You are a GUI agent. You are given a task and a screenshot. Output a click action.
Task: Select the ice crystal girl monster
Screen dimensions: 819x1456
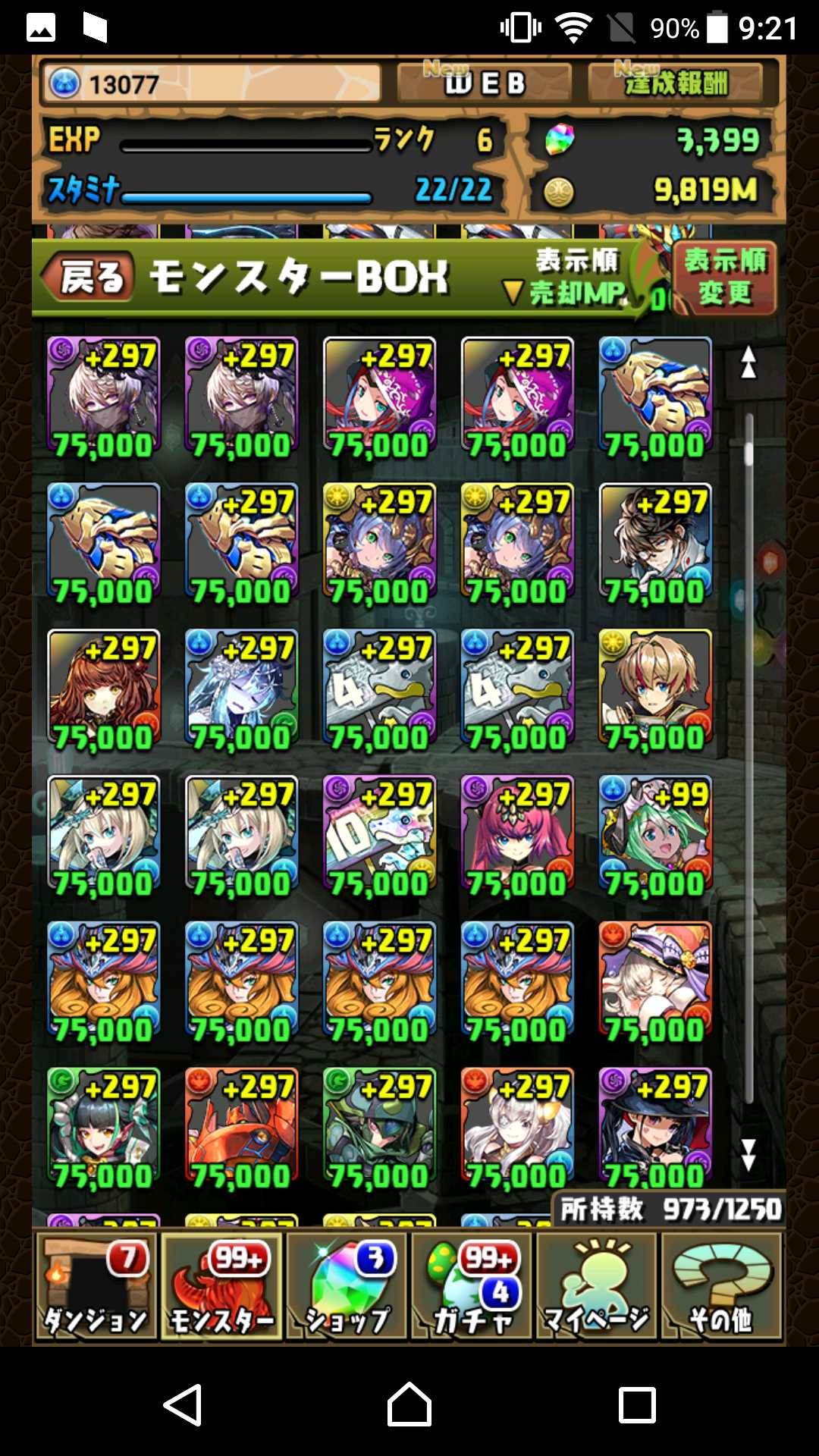click(241, 689)
